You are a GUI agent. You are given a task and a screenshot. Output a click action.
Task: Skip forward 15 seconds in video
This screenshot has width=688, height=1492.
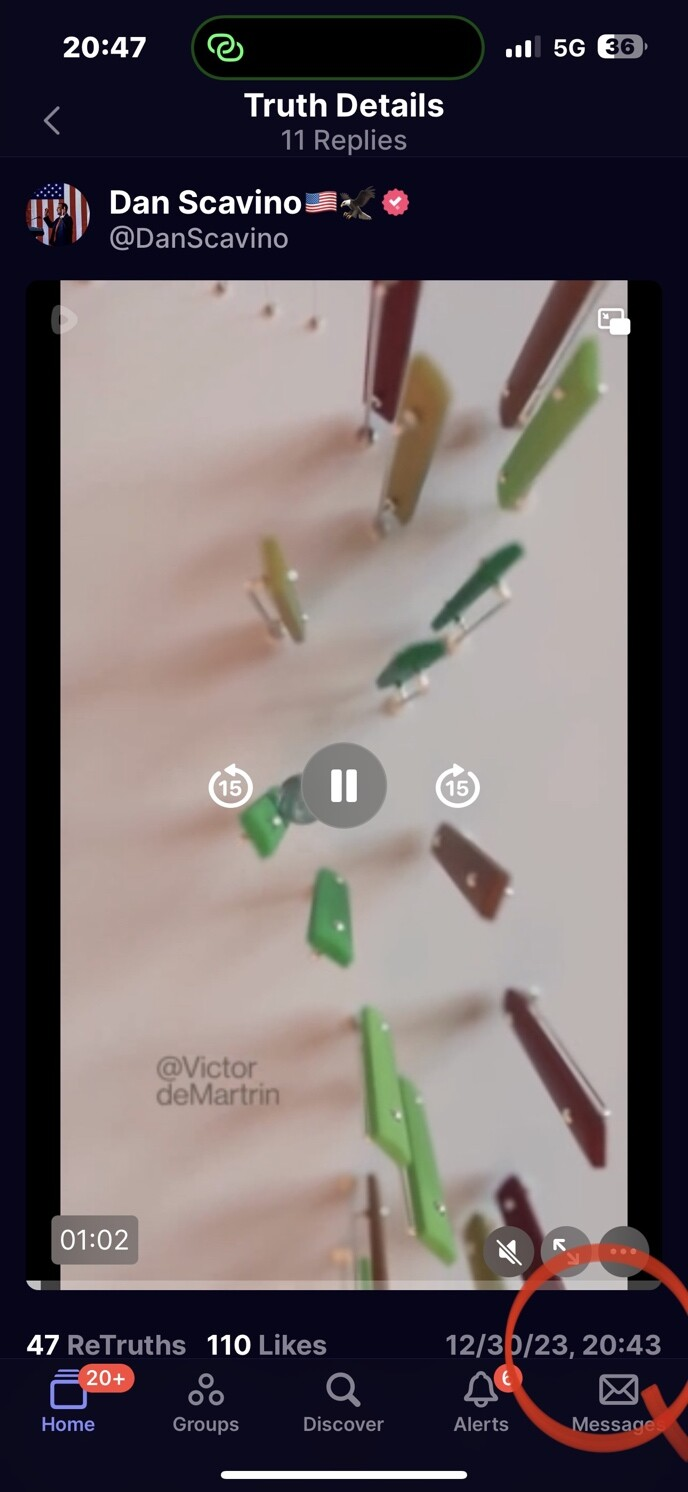coord(458,786)
